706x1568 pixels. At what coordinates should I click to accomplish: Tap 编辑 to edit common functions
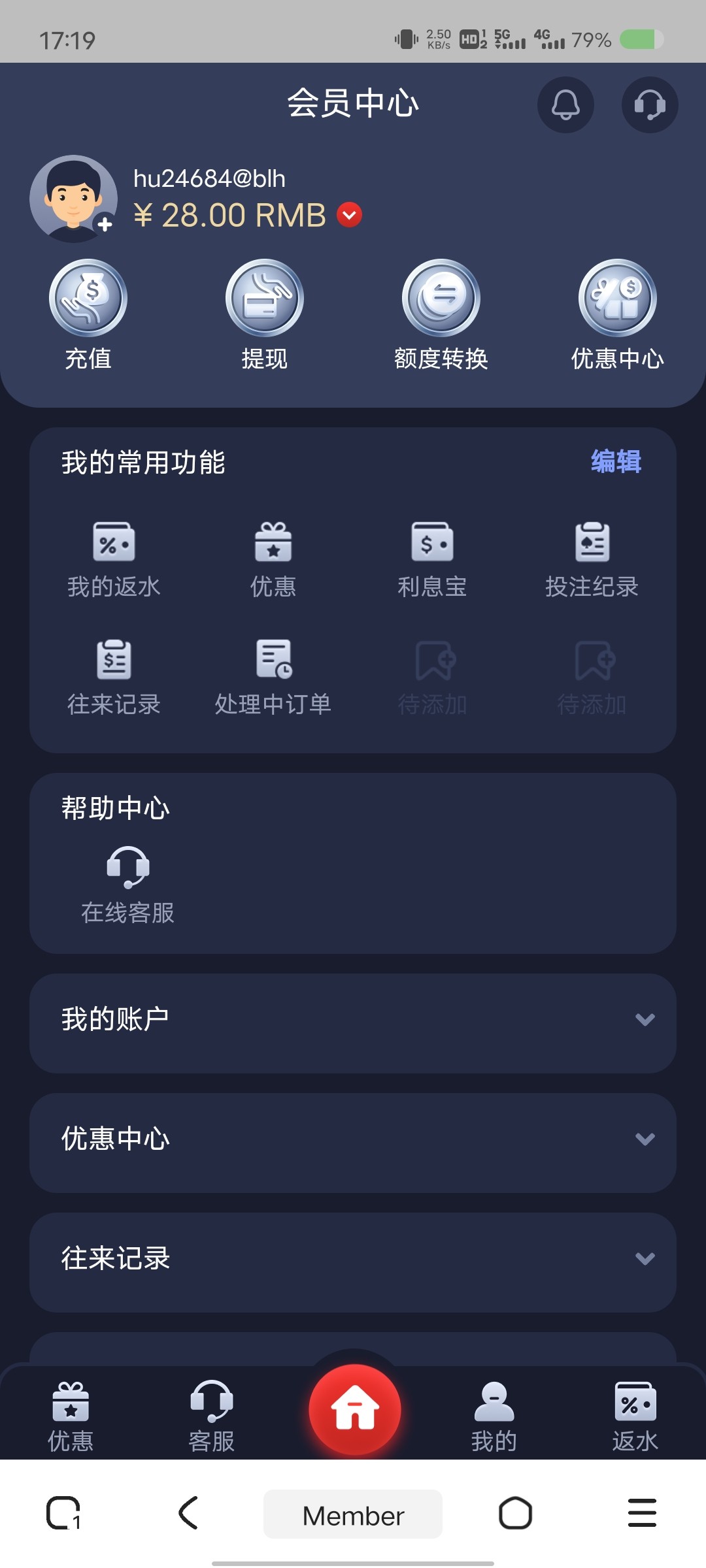click(616, 462)
